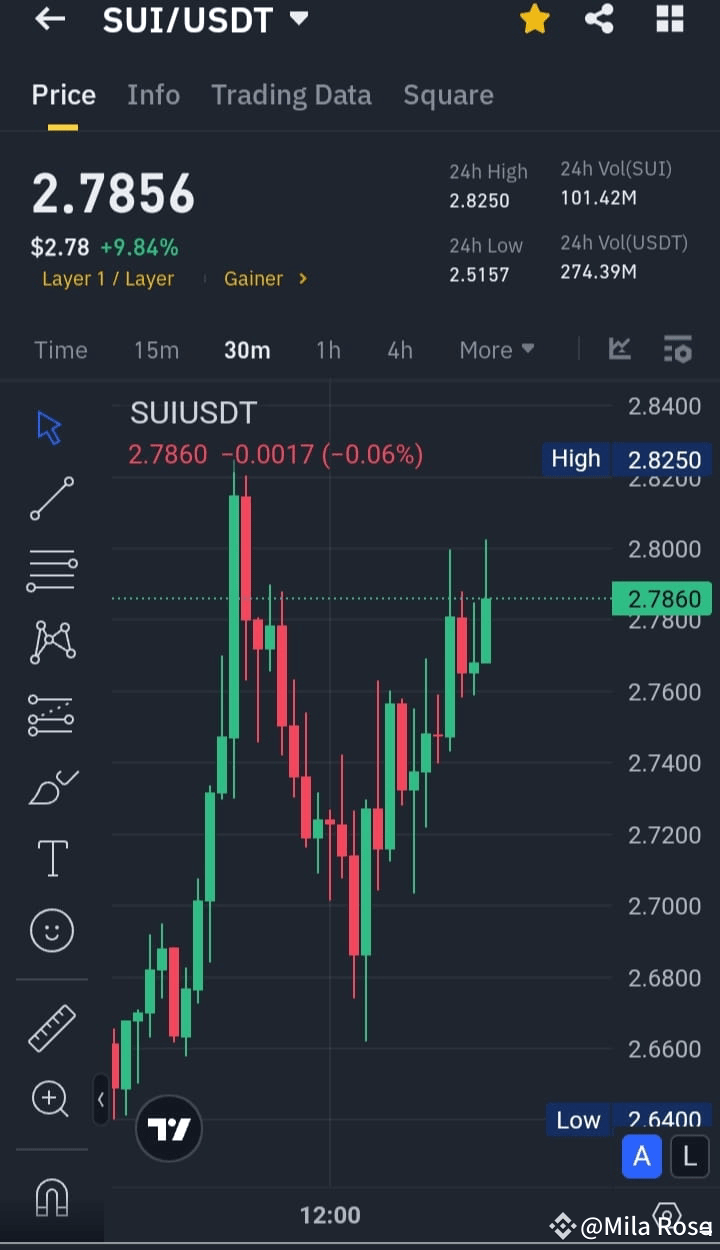This screenshot has width=720, height=1250.
Task: Select the 1h chart interval
Action: click(328, 350)
